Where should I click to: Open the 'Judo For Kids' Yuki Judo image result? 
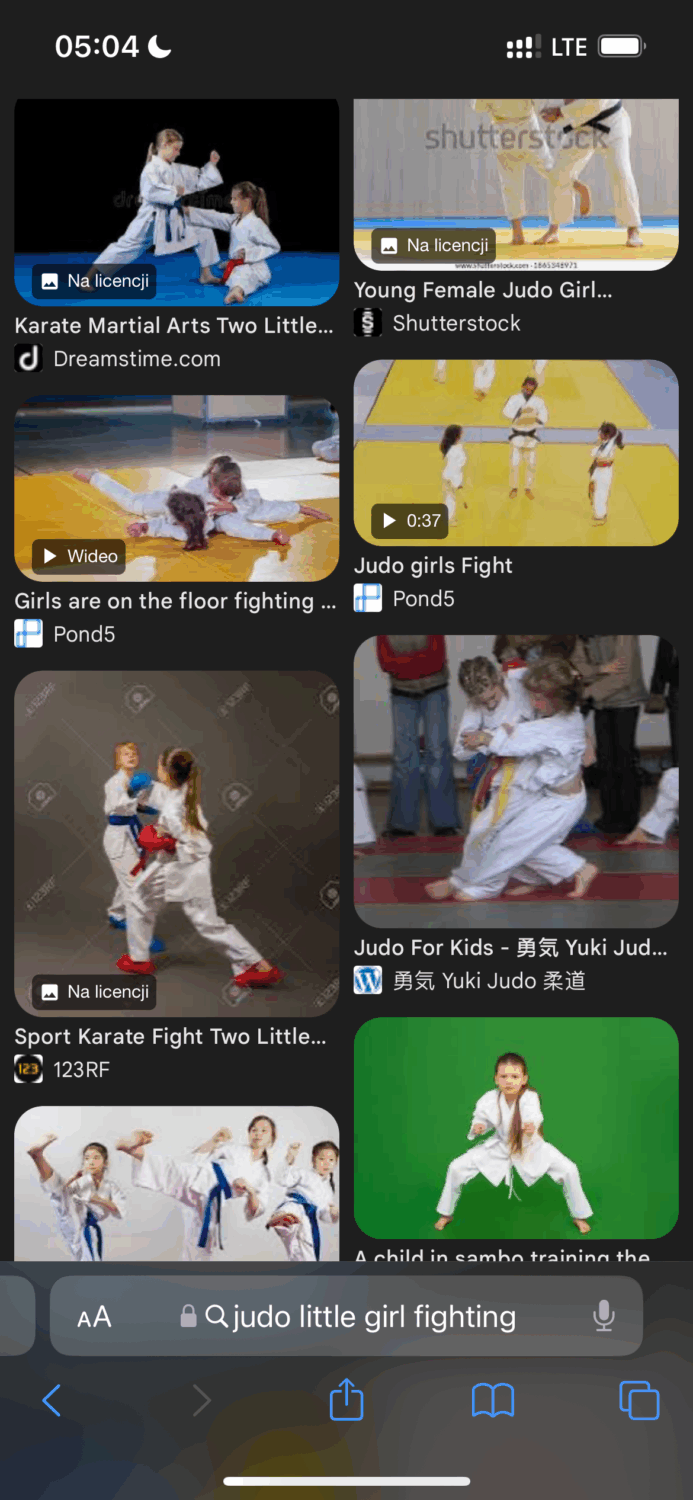[516, 781]
